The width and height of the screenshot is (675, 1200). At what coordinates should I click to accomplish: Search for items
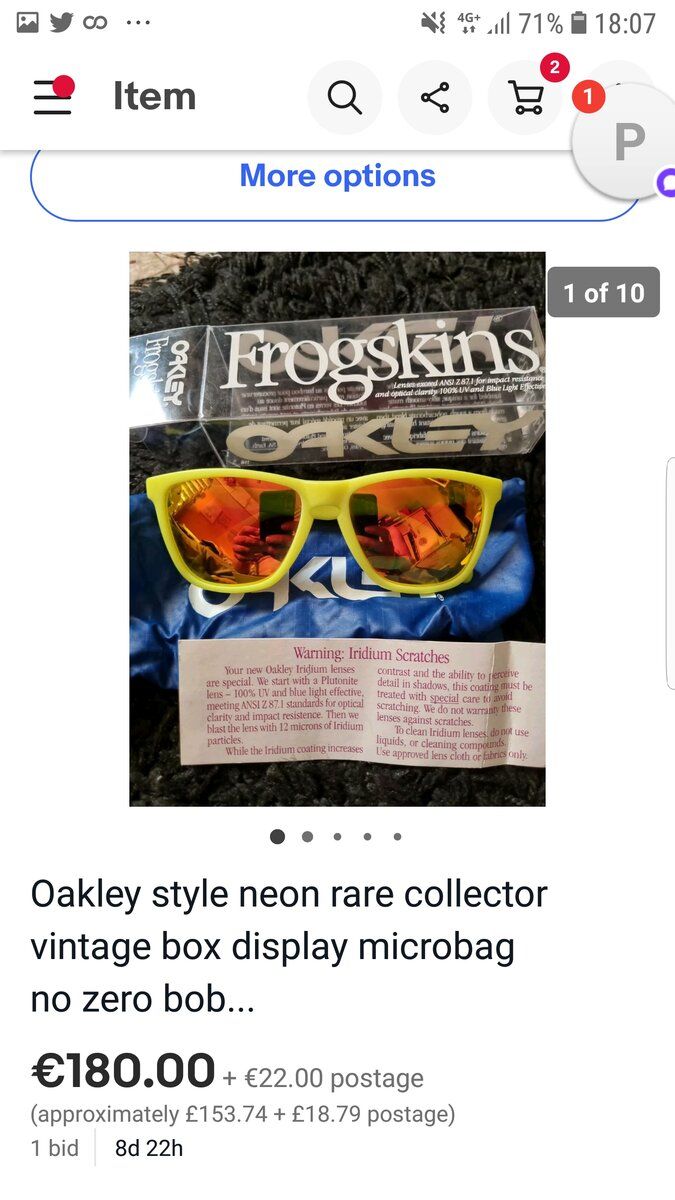pyautogui.click(x=344, y=98)
